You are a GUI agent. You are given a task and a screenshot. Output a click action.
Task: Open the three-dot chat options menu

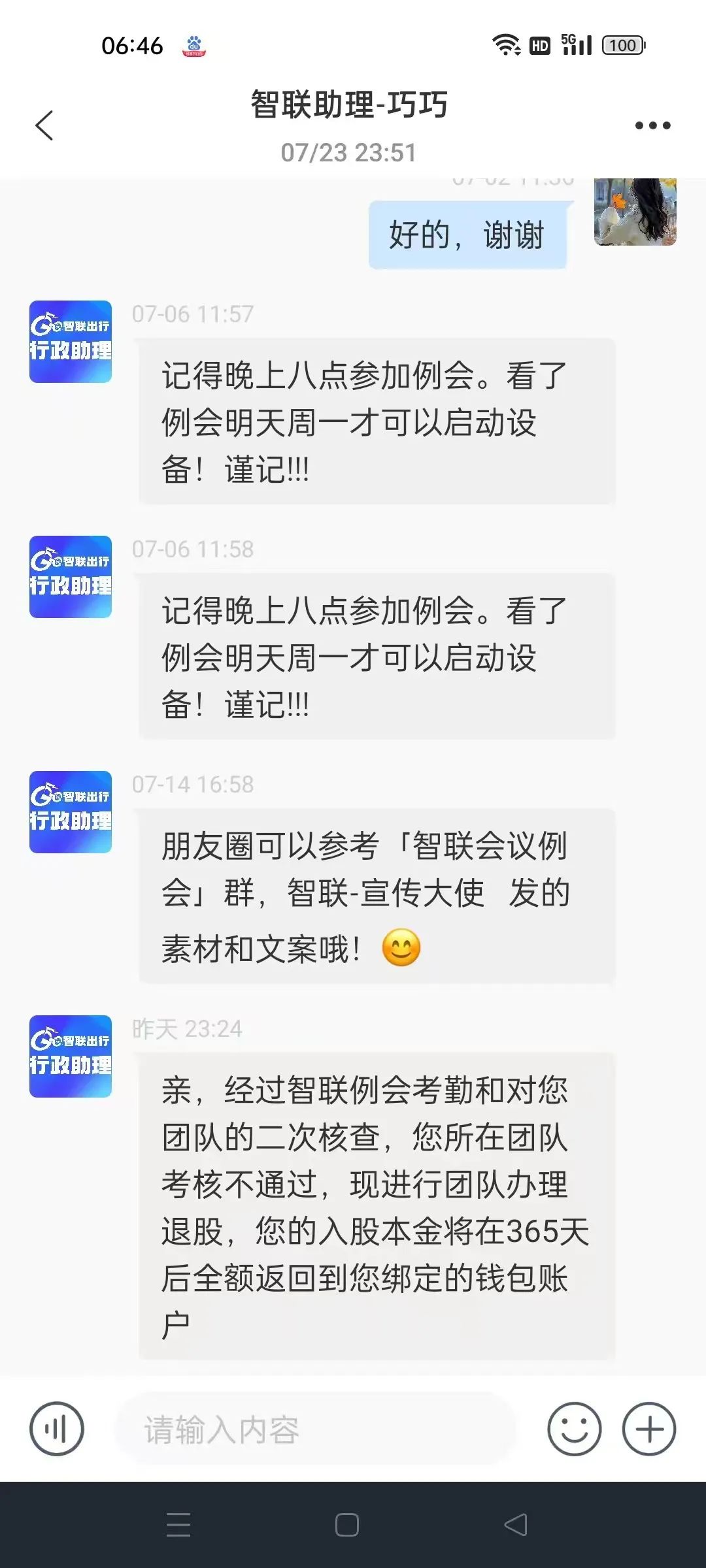pyautogui.click(x=652, y=125)
